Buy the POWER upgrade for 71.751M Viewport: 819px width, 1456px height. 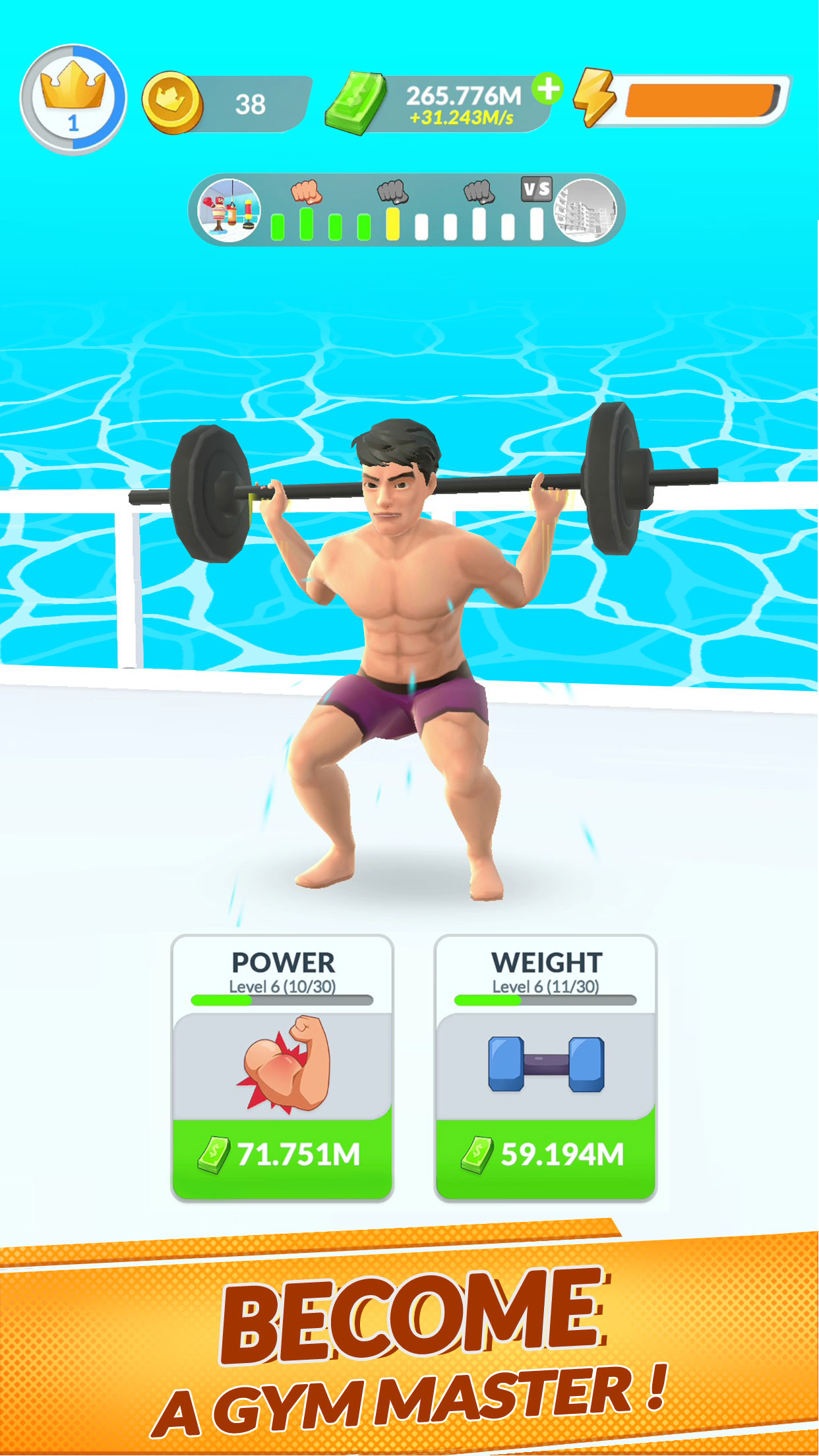click(282, 1154)
